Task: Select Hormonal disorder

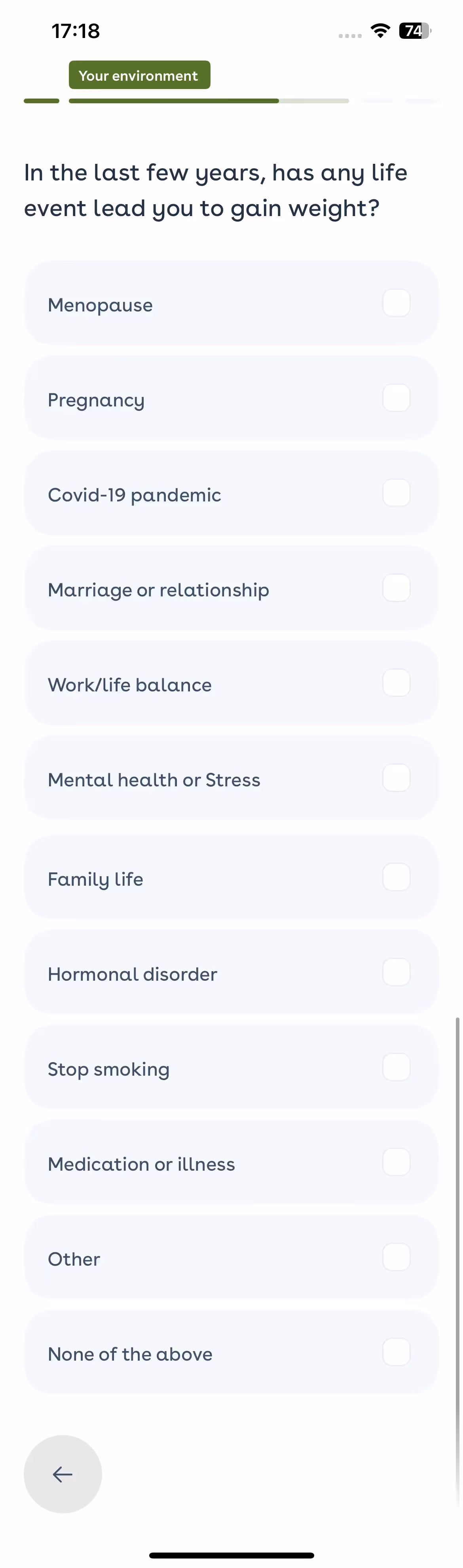Action: [x=231, y=972]
